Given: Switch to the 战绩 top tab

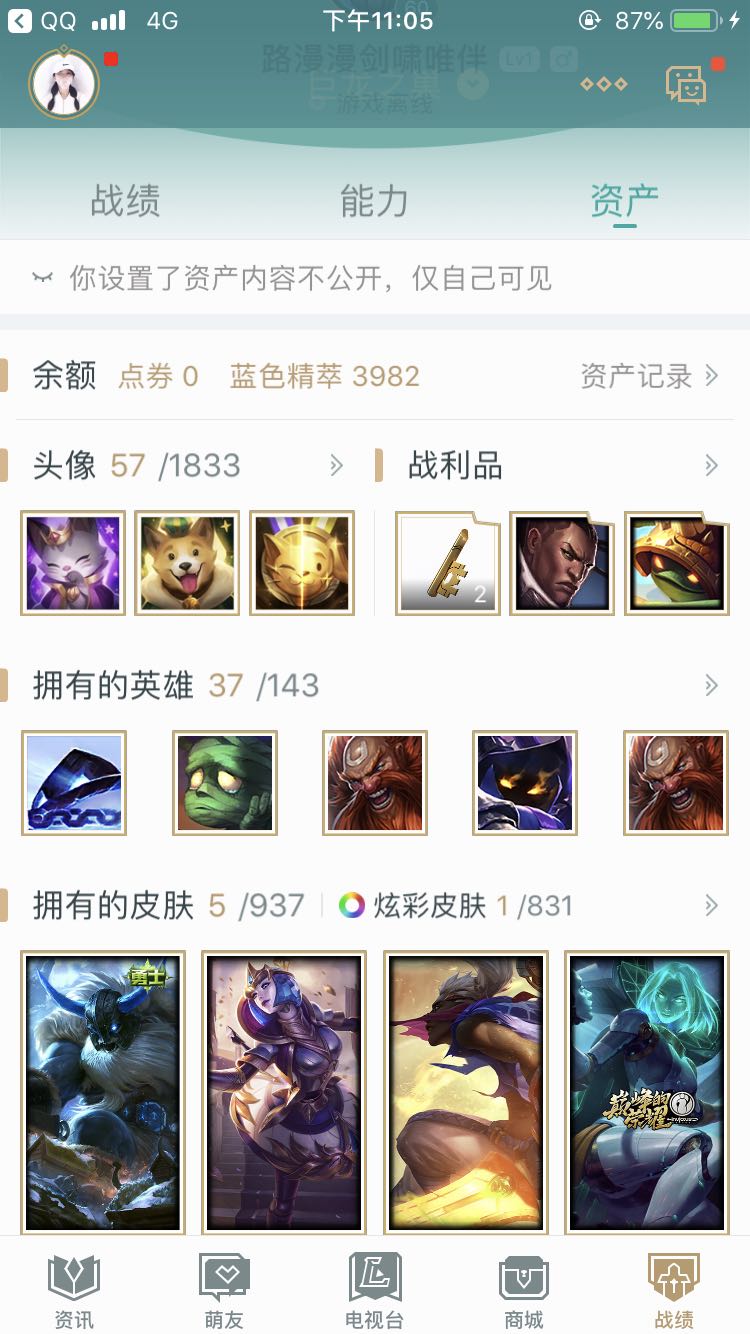Looking at the screenshot, I should (125, 201).
